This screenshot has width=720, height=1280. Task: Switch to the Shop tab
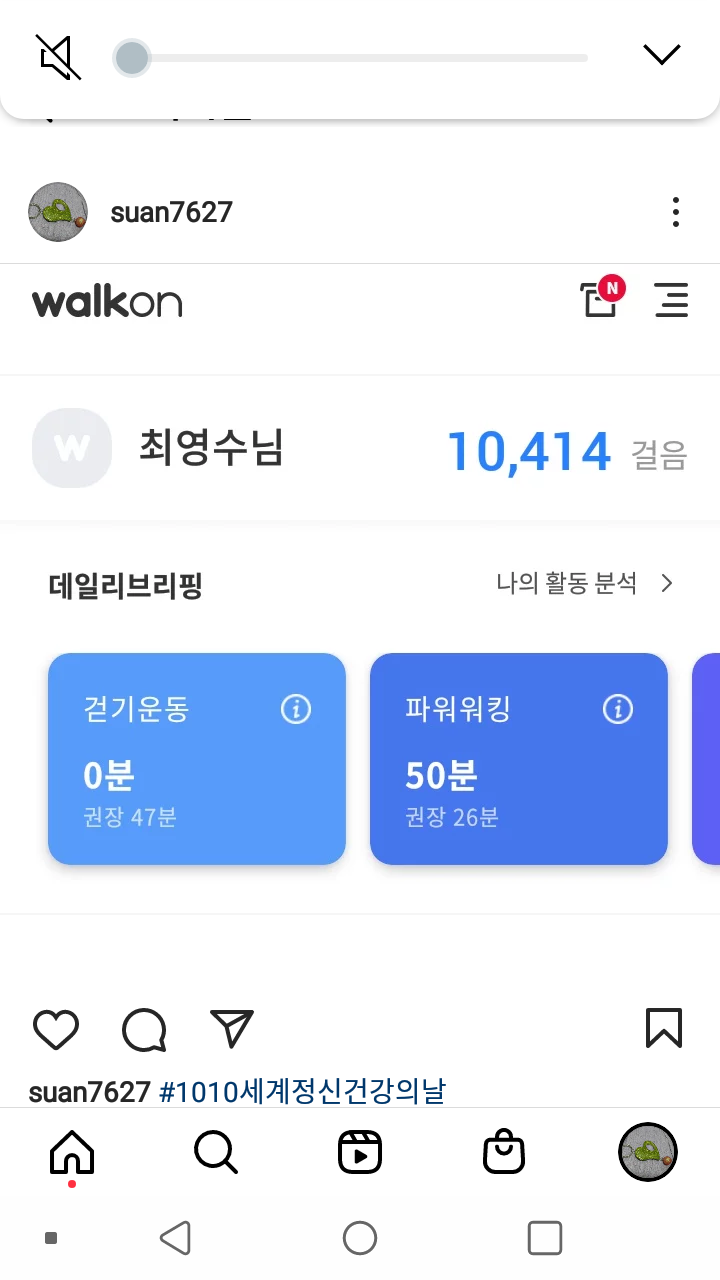[504, 1153]
